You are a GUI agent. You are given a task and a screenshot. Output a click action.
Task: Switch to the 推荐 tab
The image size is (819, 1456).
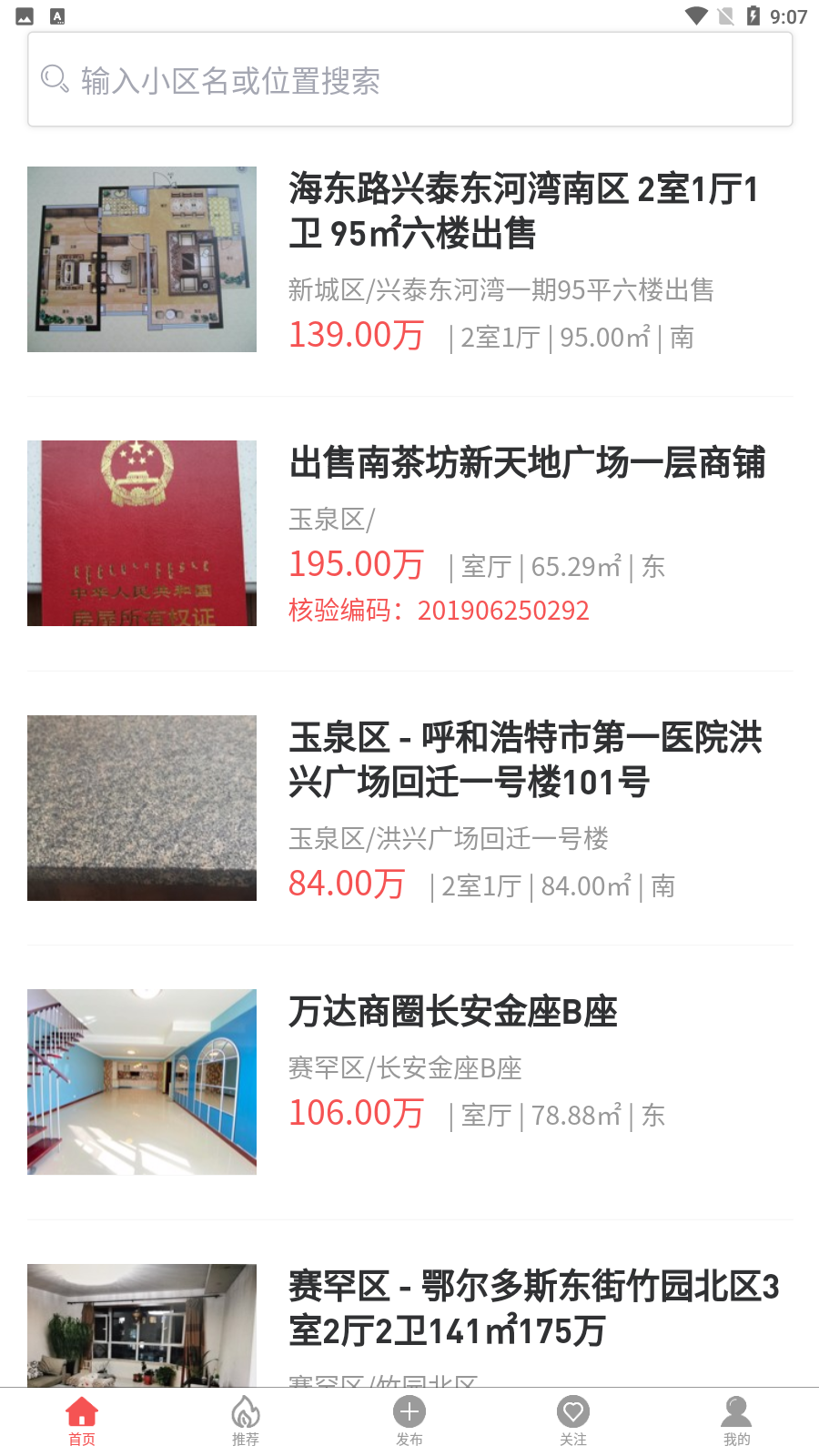[x=246, y=1421]
